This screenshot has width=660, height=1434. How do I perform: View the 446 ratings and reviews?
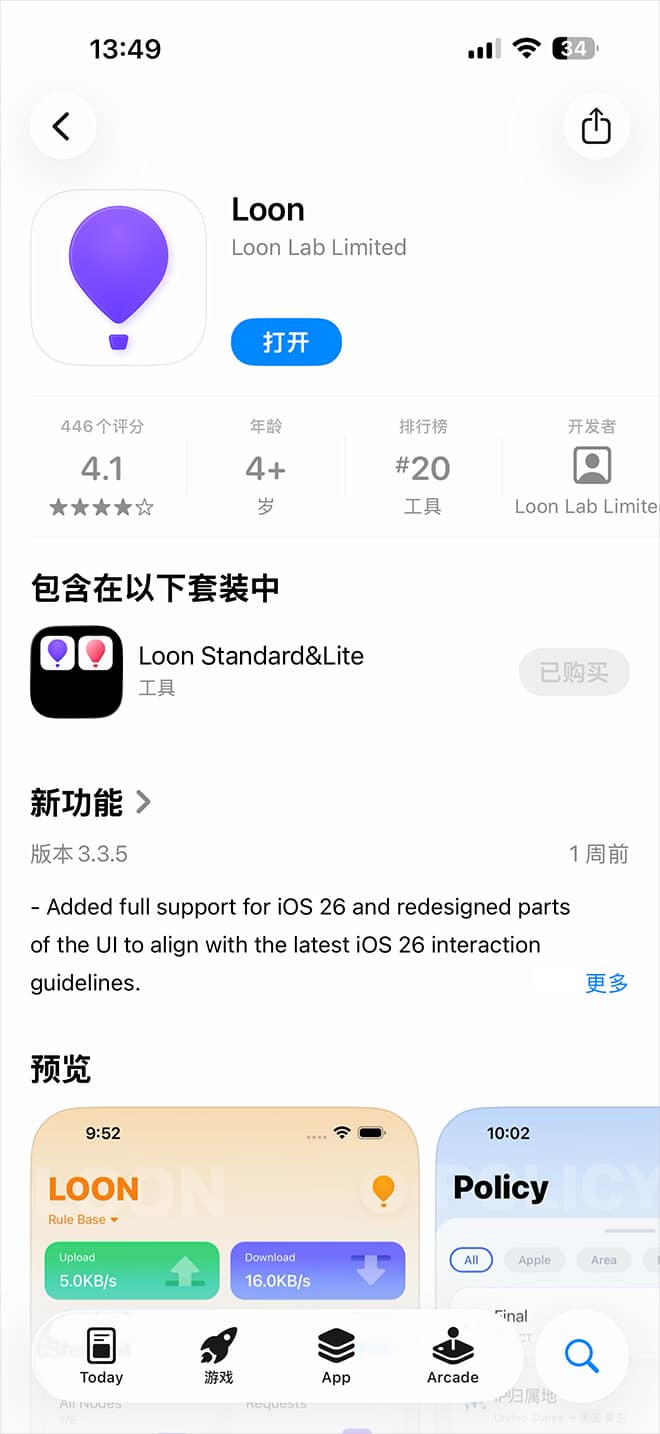pos(102,468)
